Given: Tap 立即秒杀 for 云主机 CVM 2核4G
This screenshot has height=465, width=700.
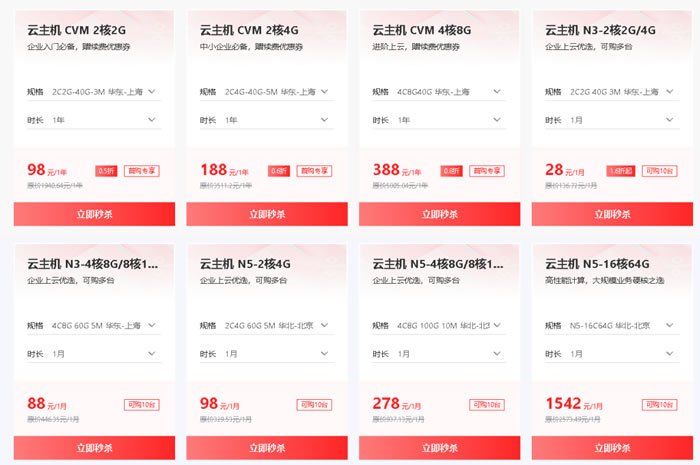Looking at the screenshot, I should [x=267, y=214].
